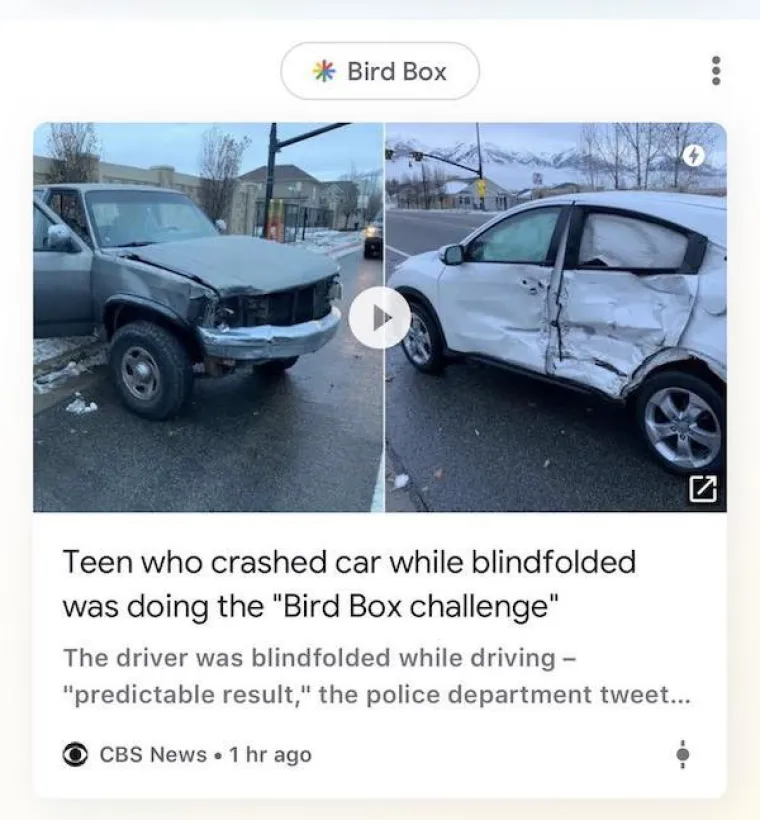Open the Bird Box challenge news article
The image size is (760, 820).
(349, 583)
